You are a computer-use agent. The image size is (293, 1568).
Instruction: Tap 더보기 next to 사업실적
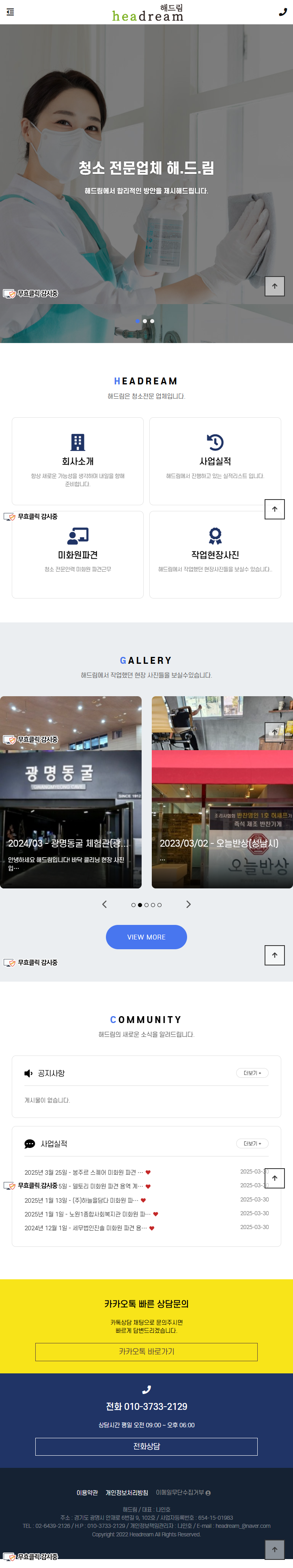click(252, 1143)
